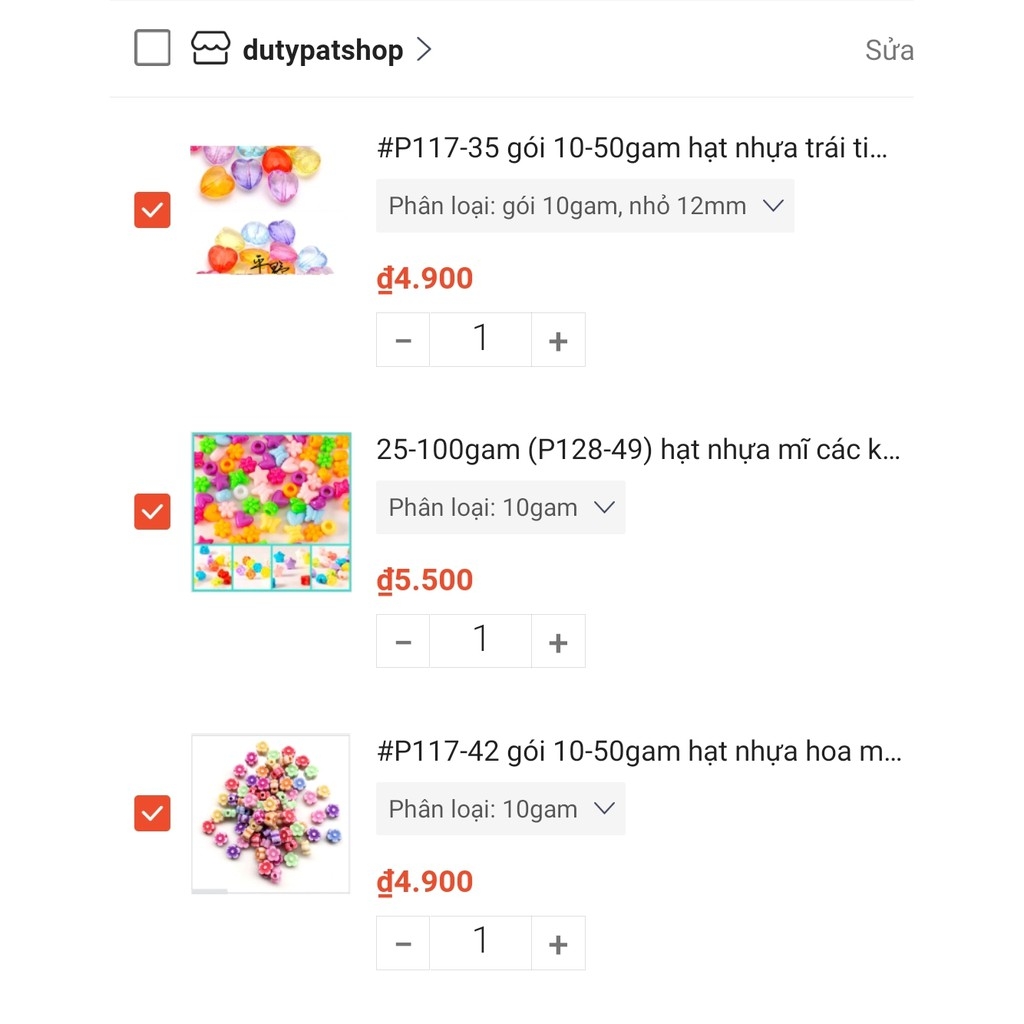
Task: Open the dutypatshop store page
Action: point(322,50)
